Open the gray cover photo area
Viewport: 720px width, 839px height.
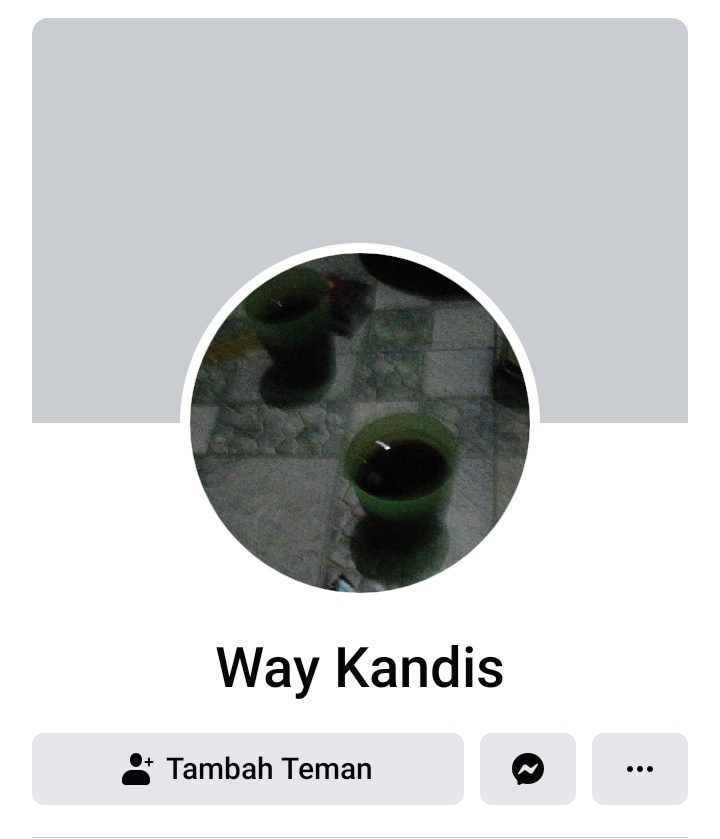tap(360, 130)
